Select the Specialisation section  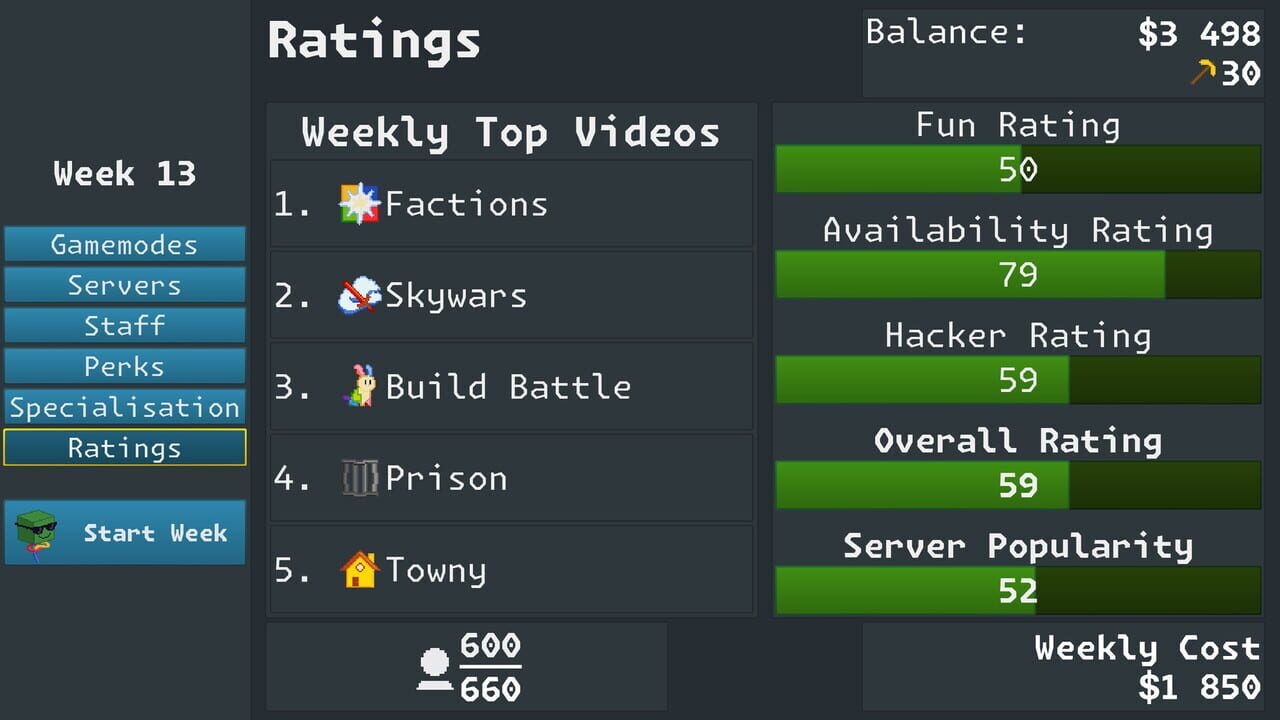click(124, 407)
